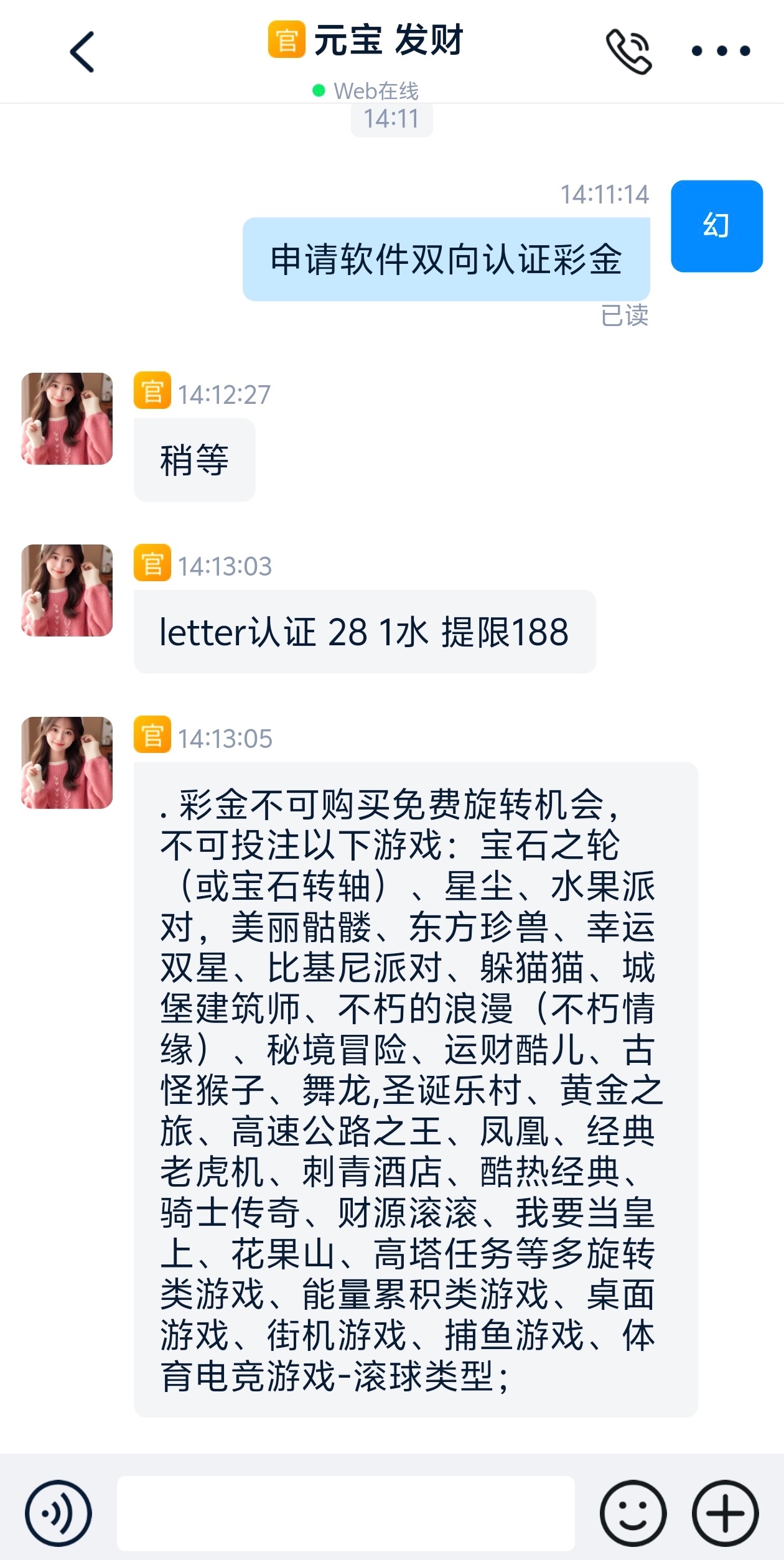The image size is (784, 1560).
Task: Tap the voice message icon
Action: 58,1513
